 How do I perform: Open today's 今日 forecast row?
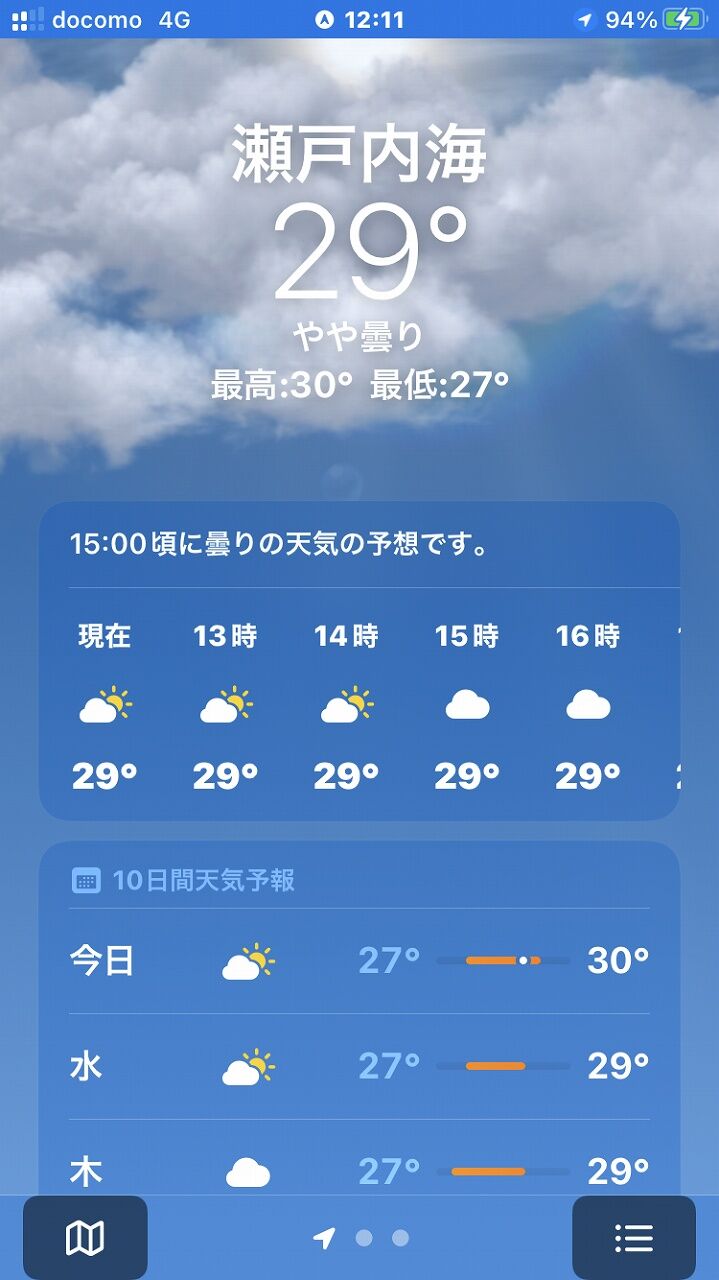pos(359,961)
